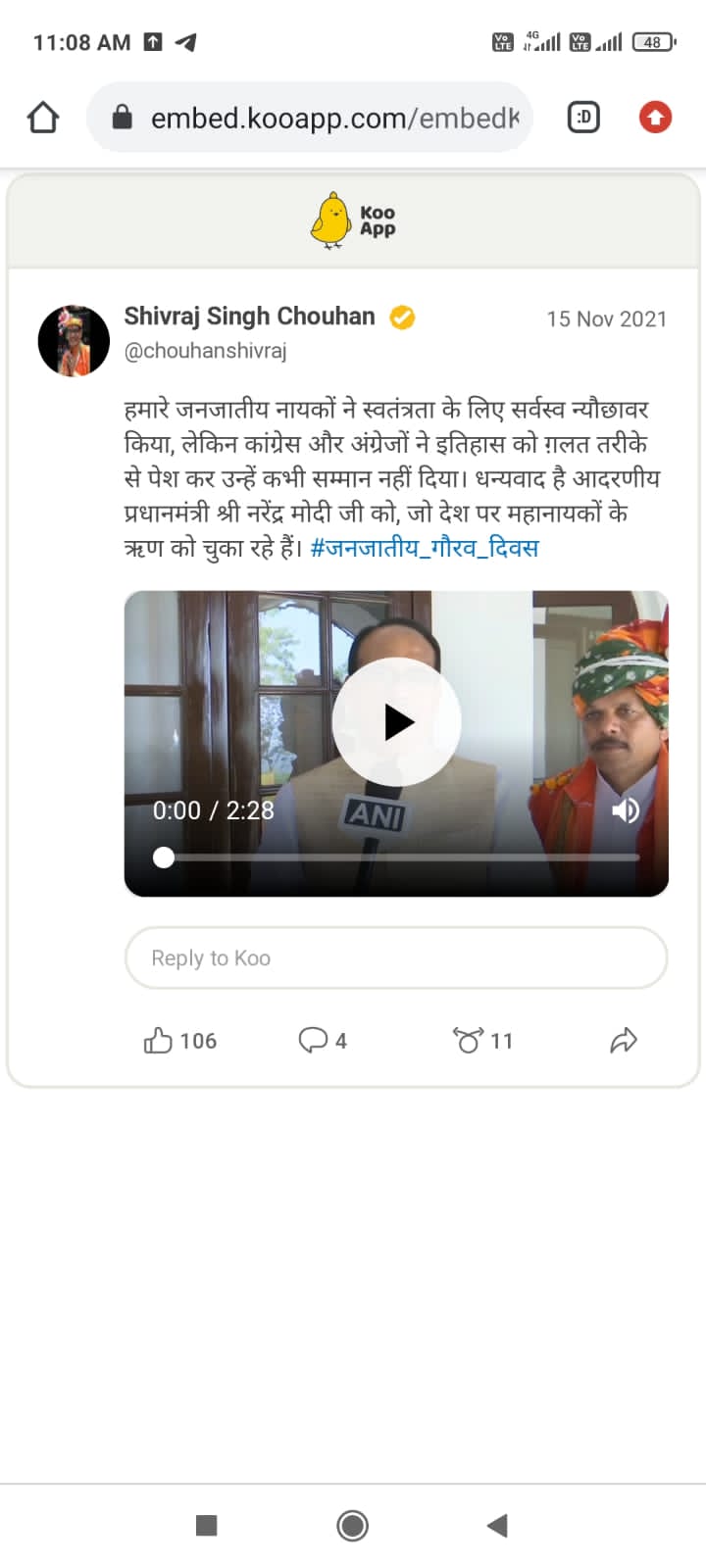The image size is (706, 1568).
Task: Tap the Reply to Koo field
Action: (x=396, y=957)
